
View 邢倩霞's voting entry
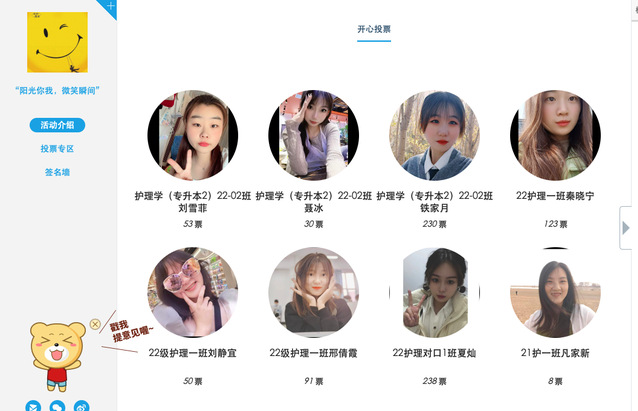(313, 292)
